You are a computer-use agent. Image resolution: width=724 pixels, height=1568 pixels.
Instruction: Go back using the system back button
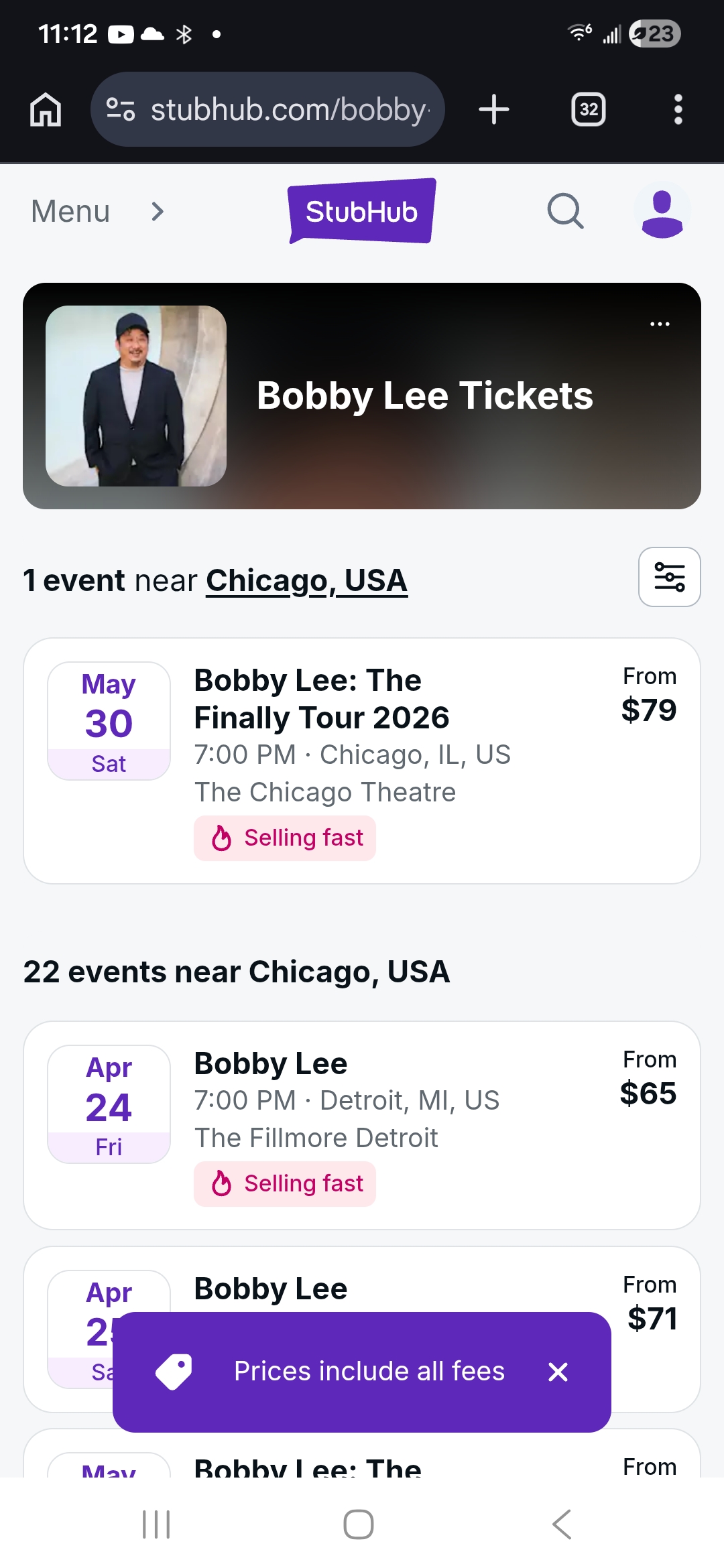562,1524
